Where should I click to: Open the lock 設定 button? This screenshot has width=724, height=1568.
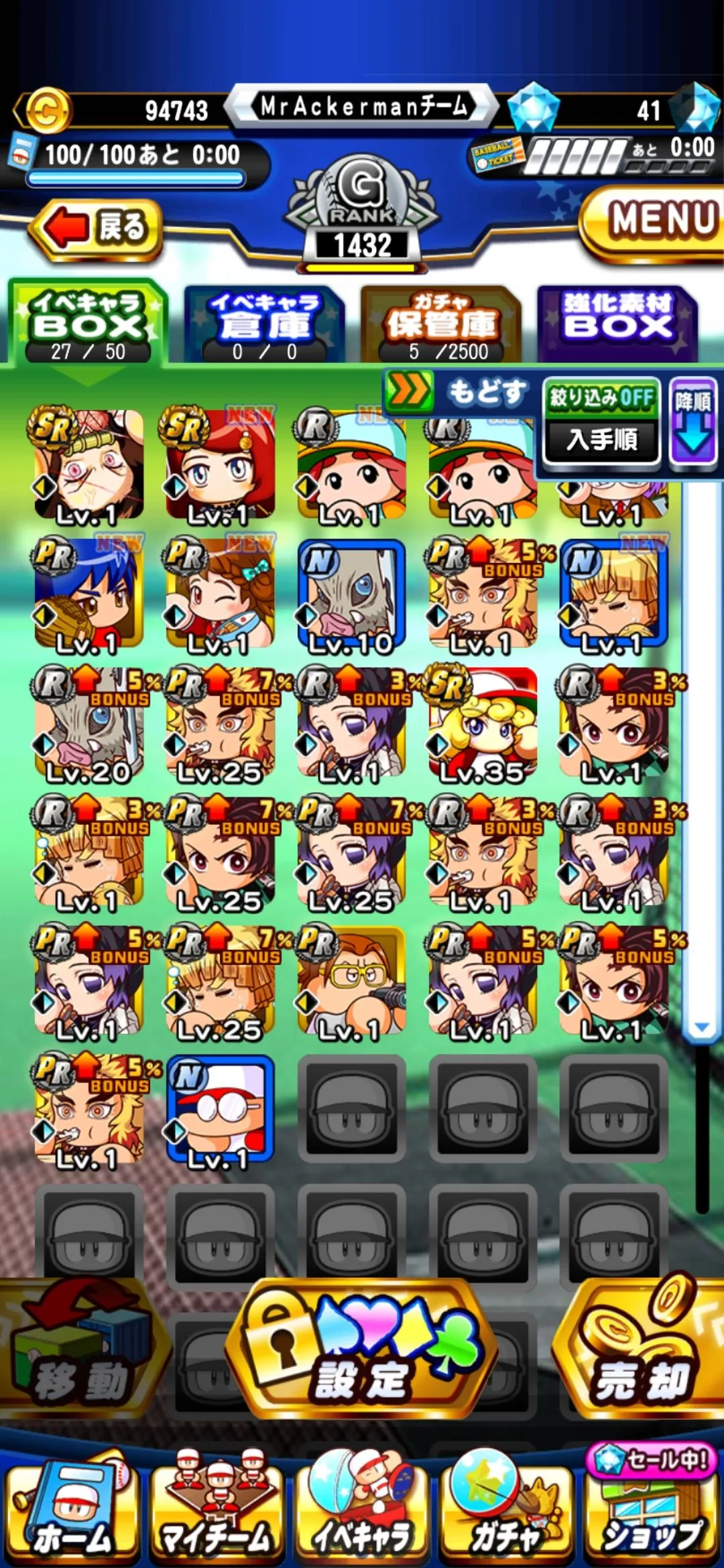pyautogui.click(x=362, y=1354)
